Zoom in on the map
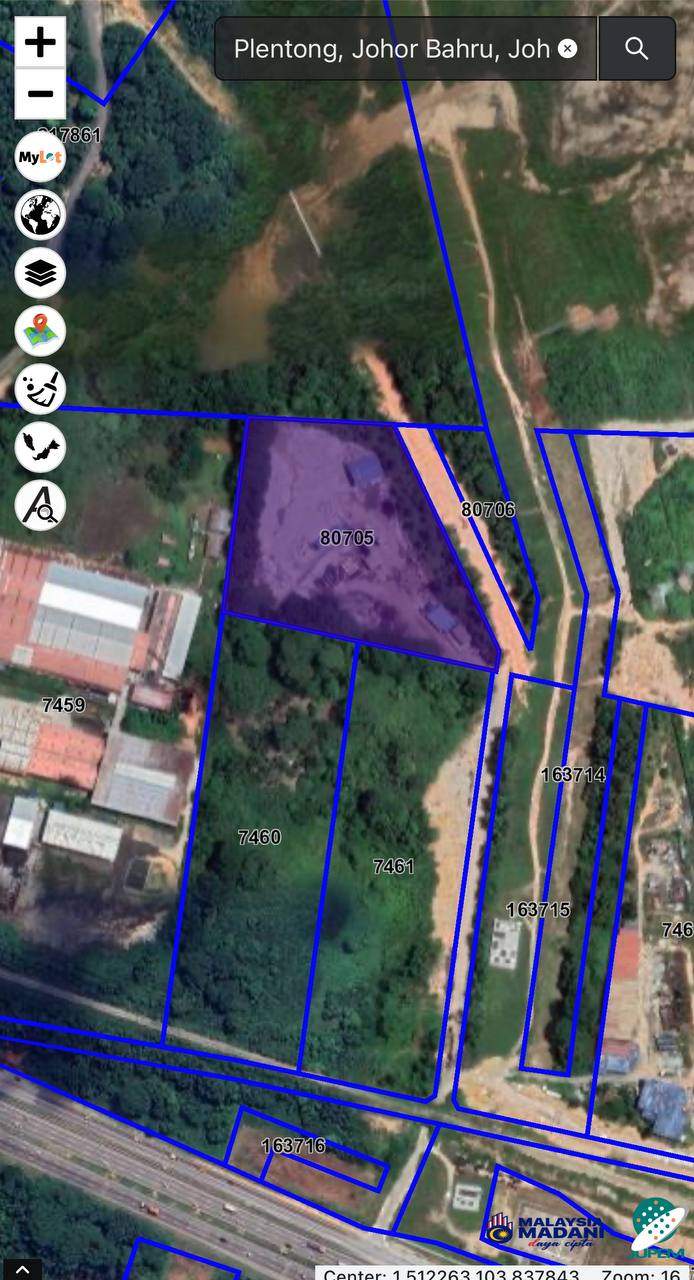 [40, 42]
